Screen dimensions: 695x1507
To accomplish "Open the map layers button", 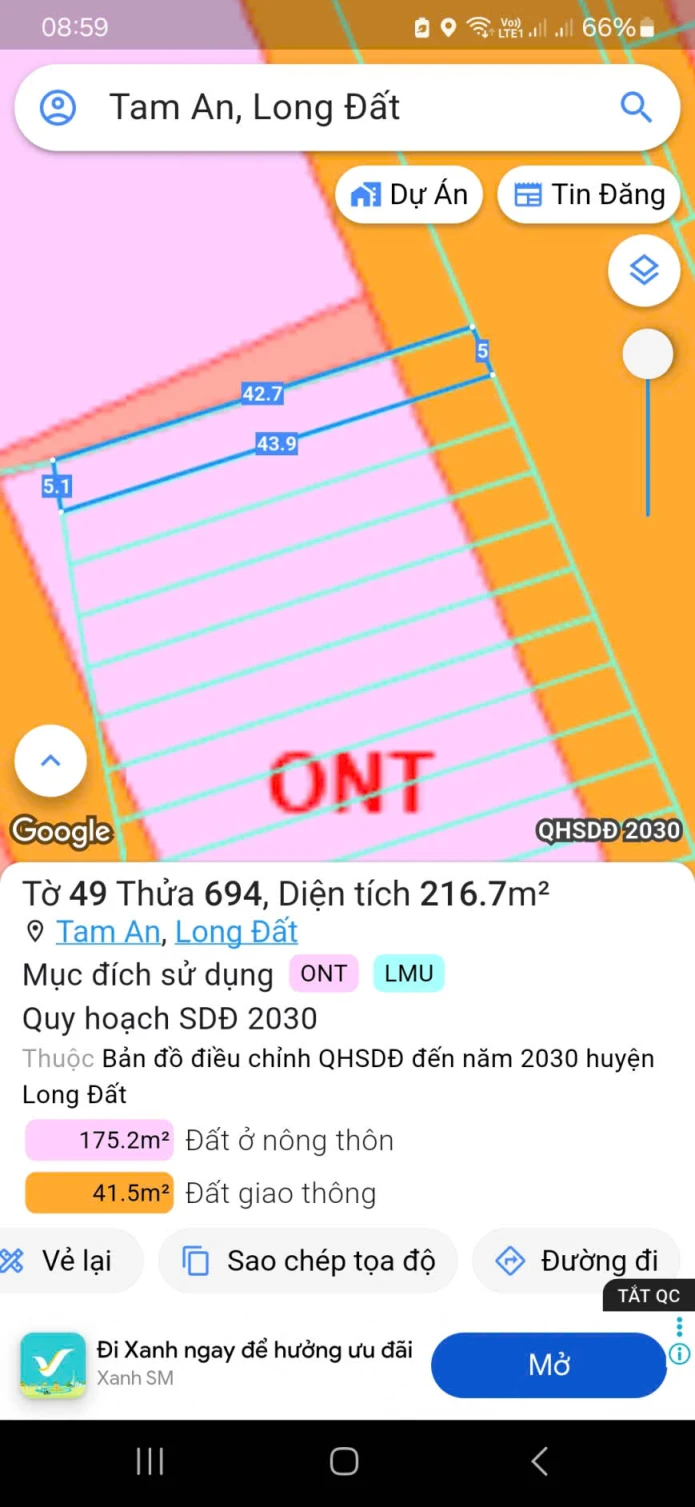I will point(644,270).
